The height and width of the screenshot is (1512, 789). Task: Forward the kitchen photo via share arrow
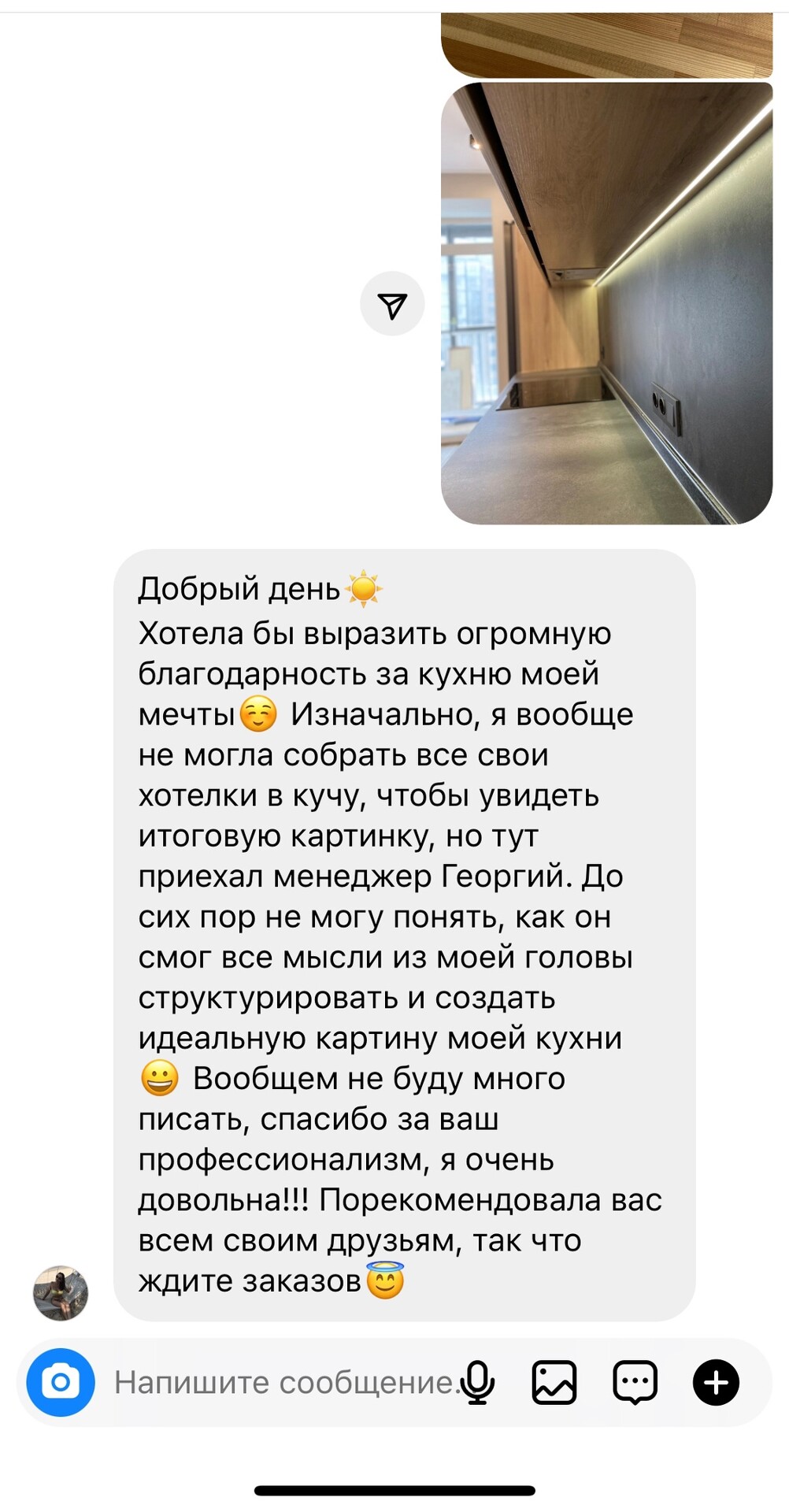(392, 305)
